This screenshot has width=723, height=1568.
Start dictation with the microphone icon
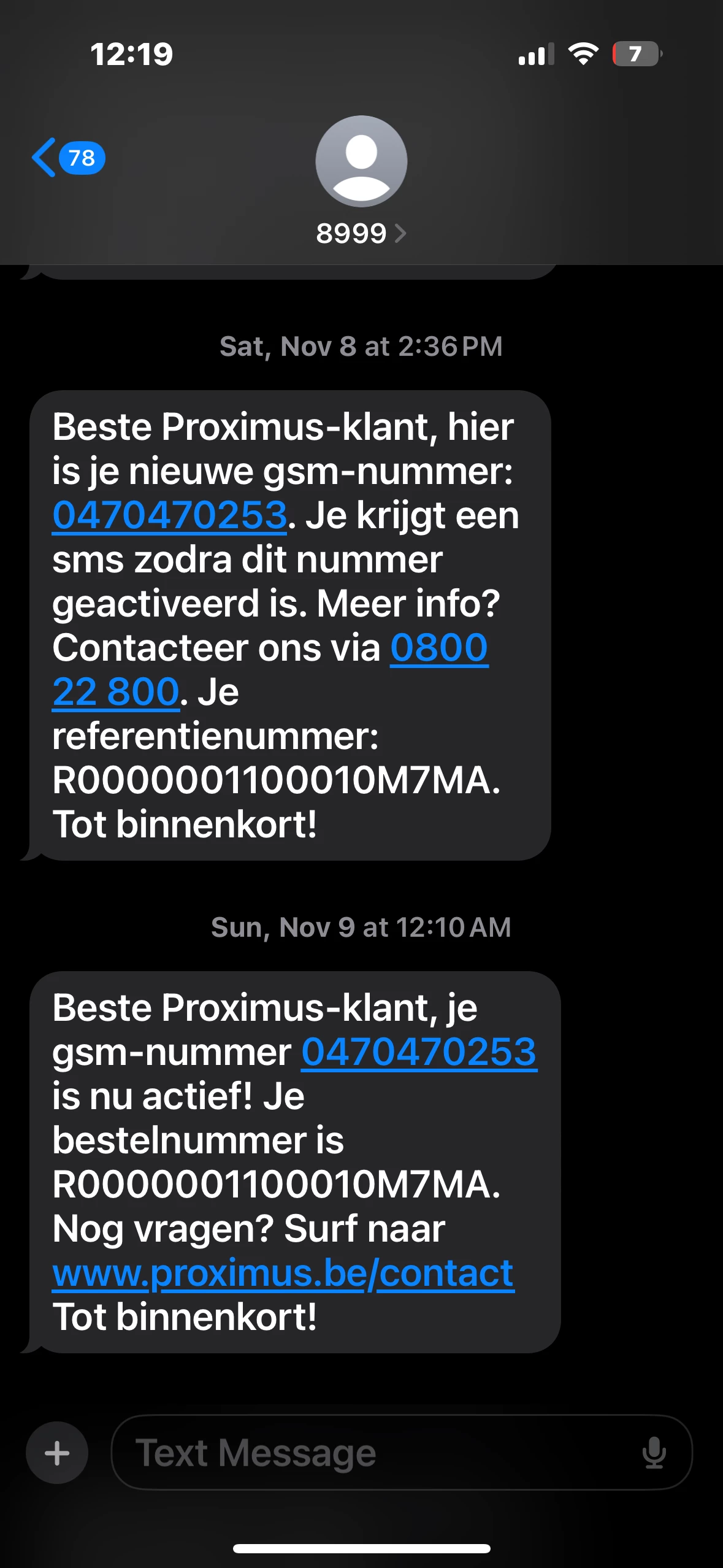tap(654, 1453)
